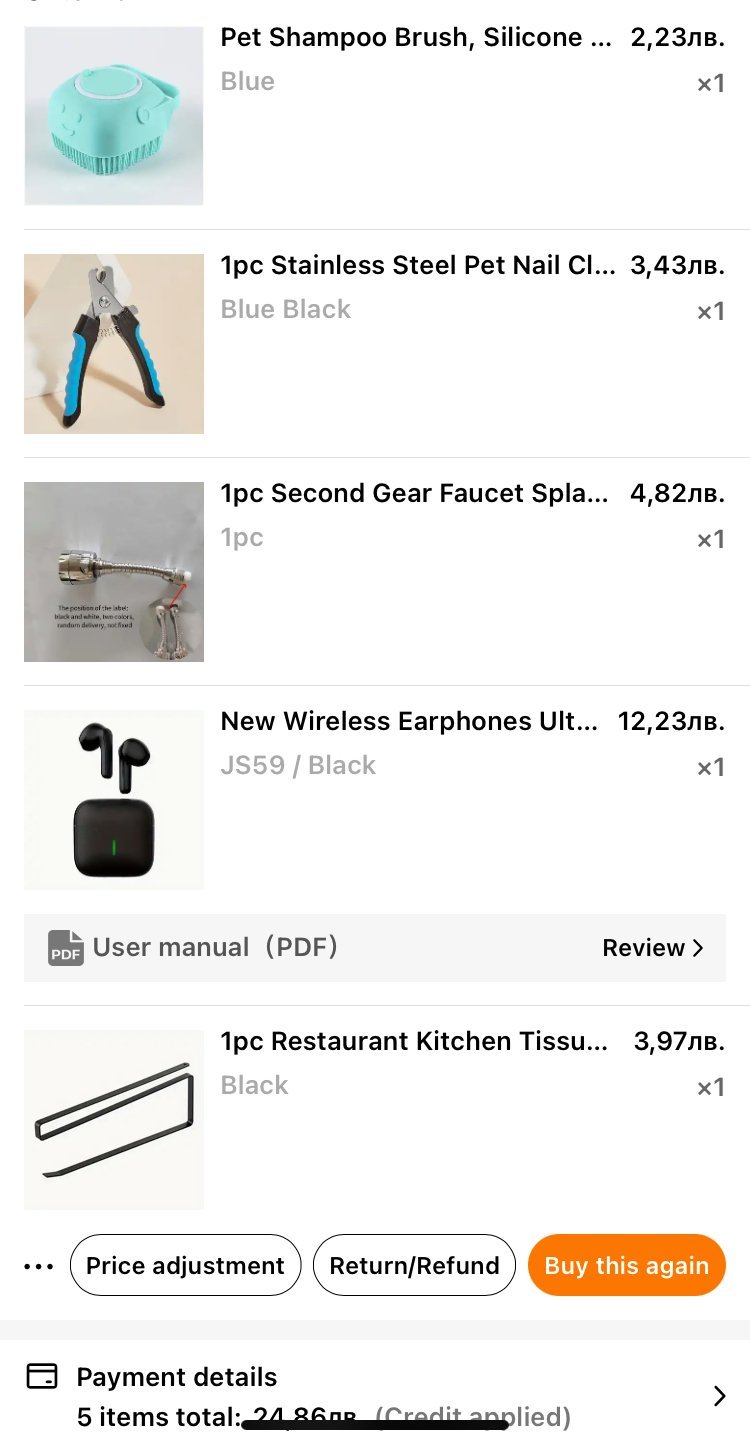This screenshot has height=1446, width=750.
Task: Open the Restaurant Kitchen Tissue holder item
Action: click(x=414, y=1042)
